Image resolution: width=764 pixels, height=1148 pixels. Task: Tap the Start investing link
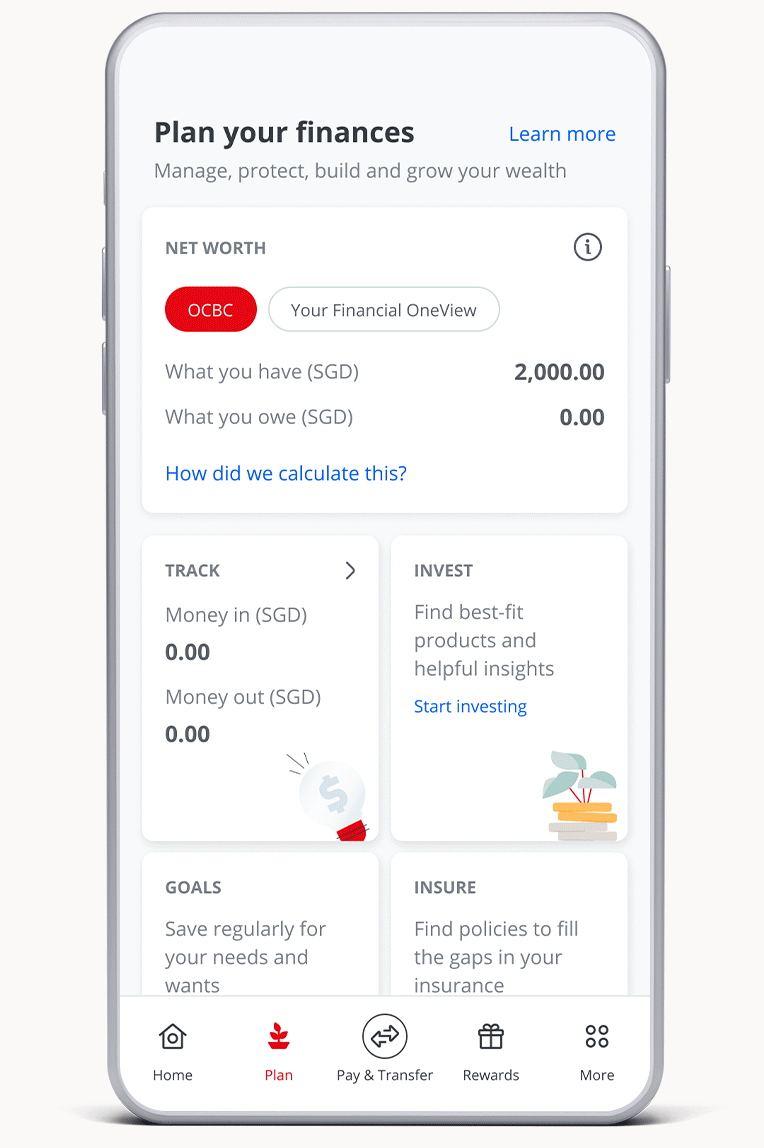point(470,706)
